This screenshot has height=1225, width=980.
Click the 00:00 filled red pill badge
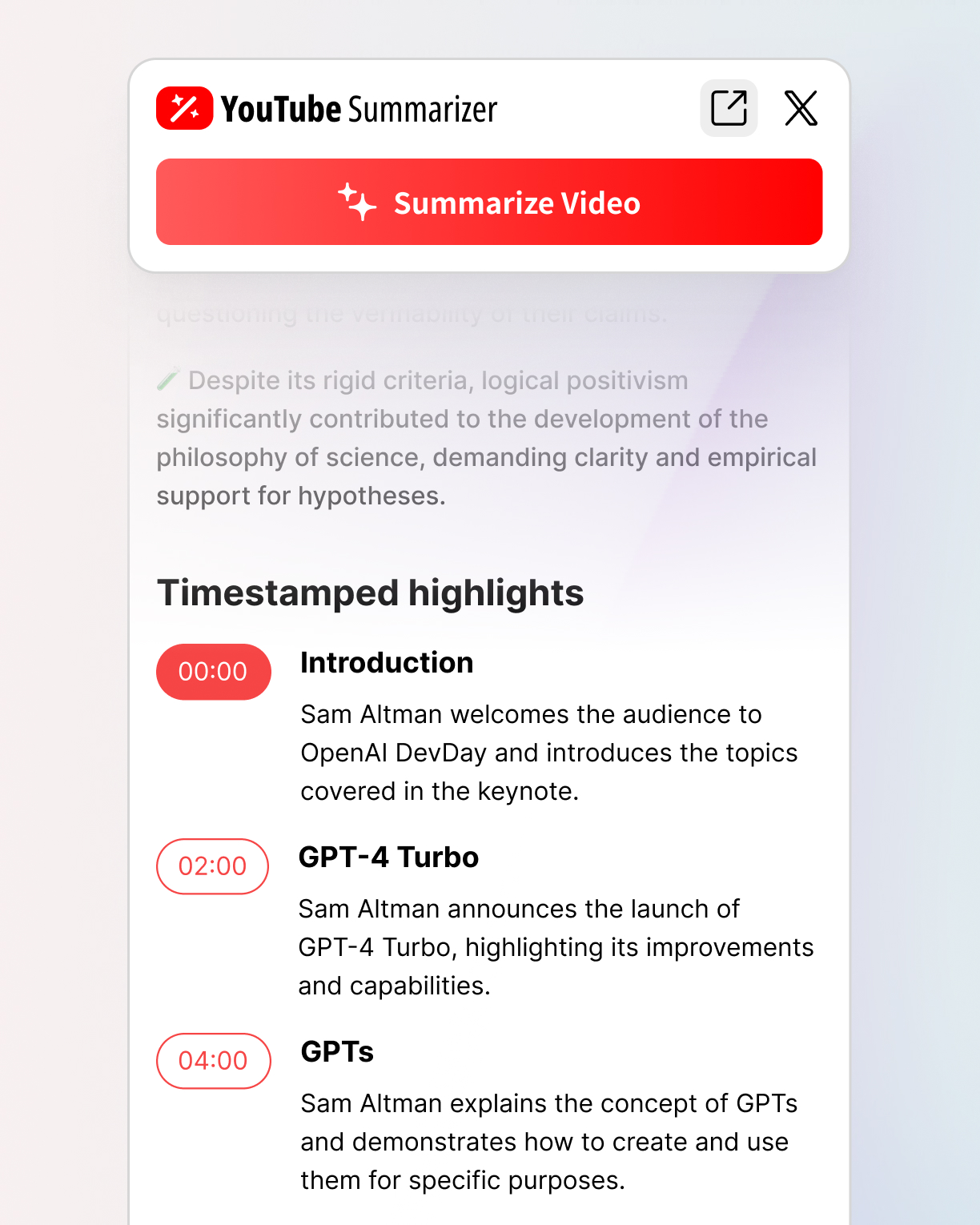point(213,672)
